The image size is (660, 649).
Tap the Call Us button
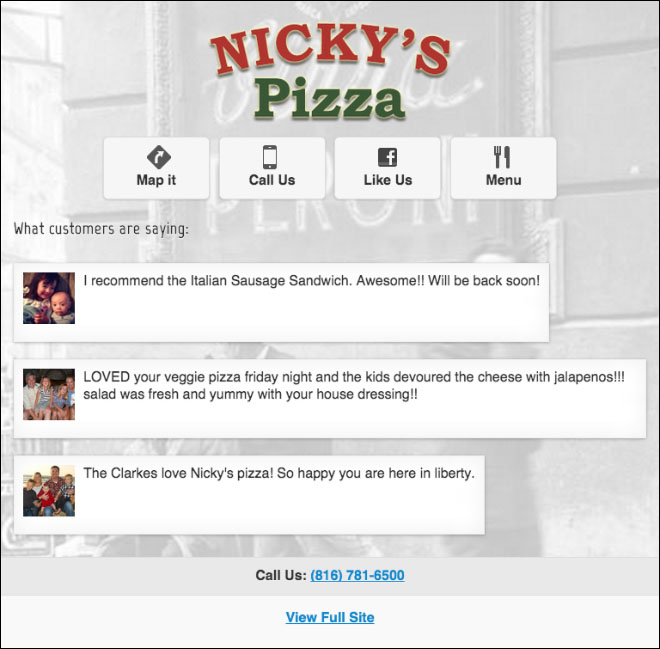[272, 168]
